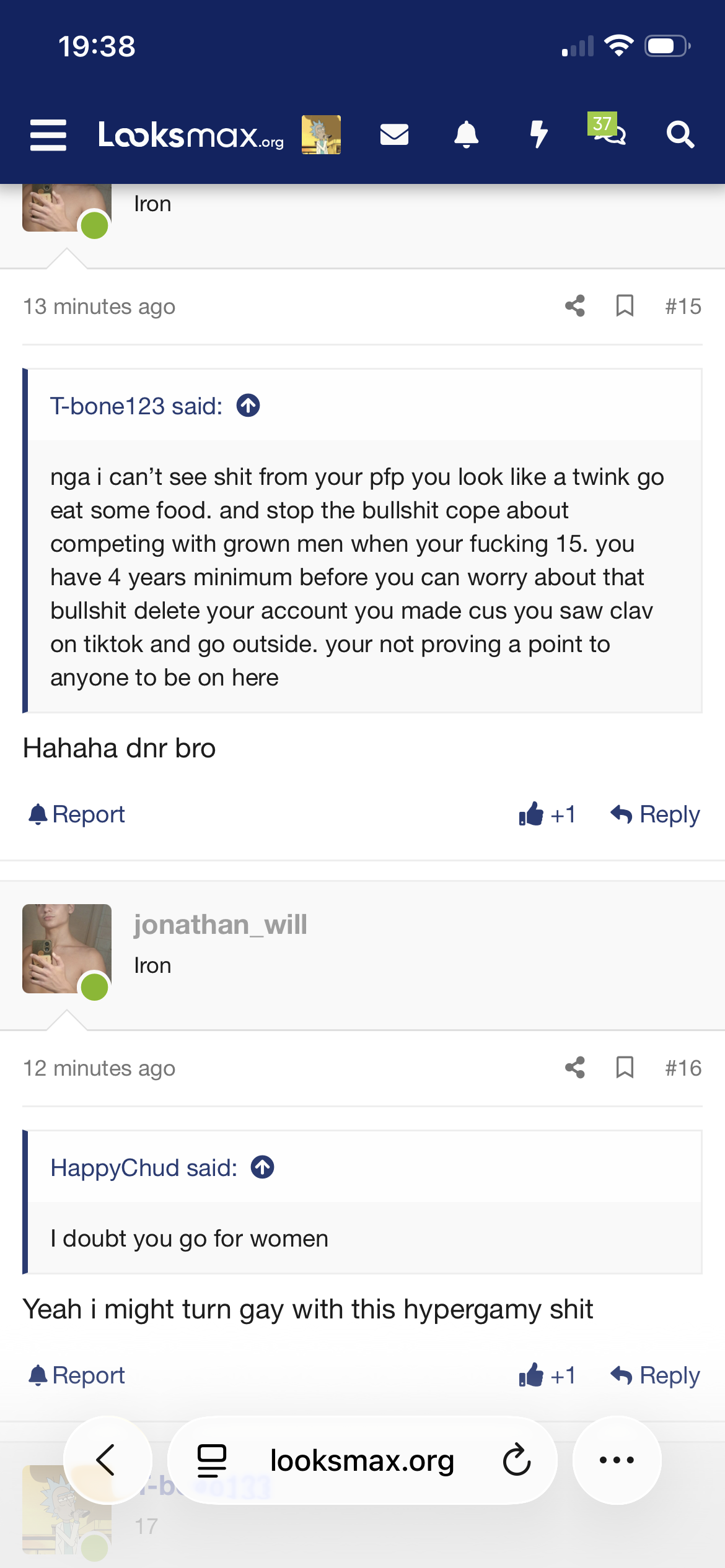Open the site search
725x1568 pixels.
tap(680, 134)
